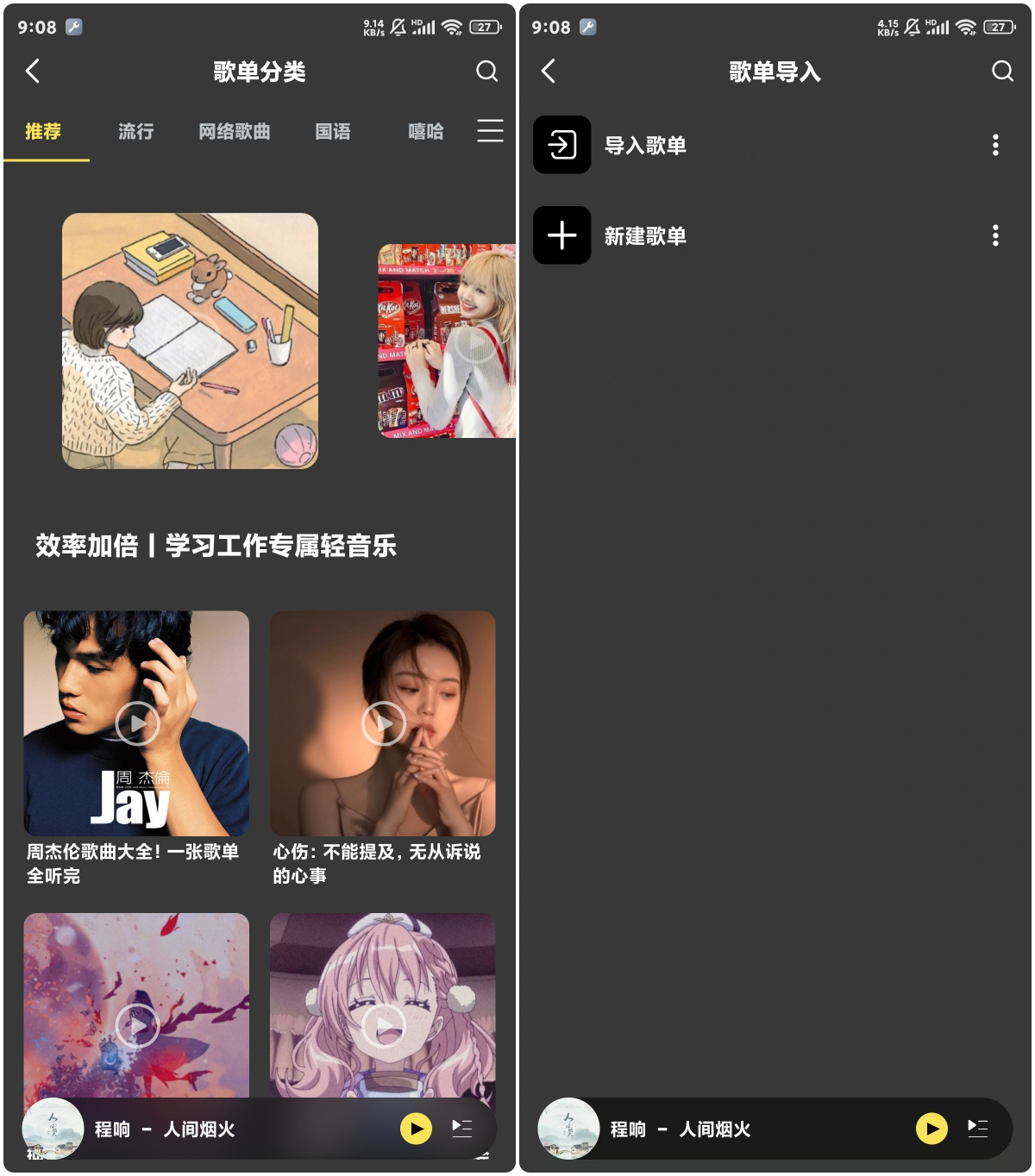Open the three-dot menu next to 新建歌单
Screen dimensions: 1035x1176
[996, 235]
